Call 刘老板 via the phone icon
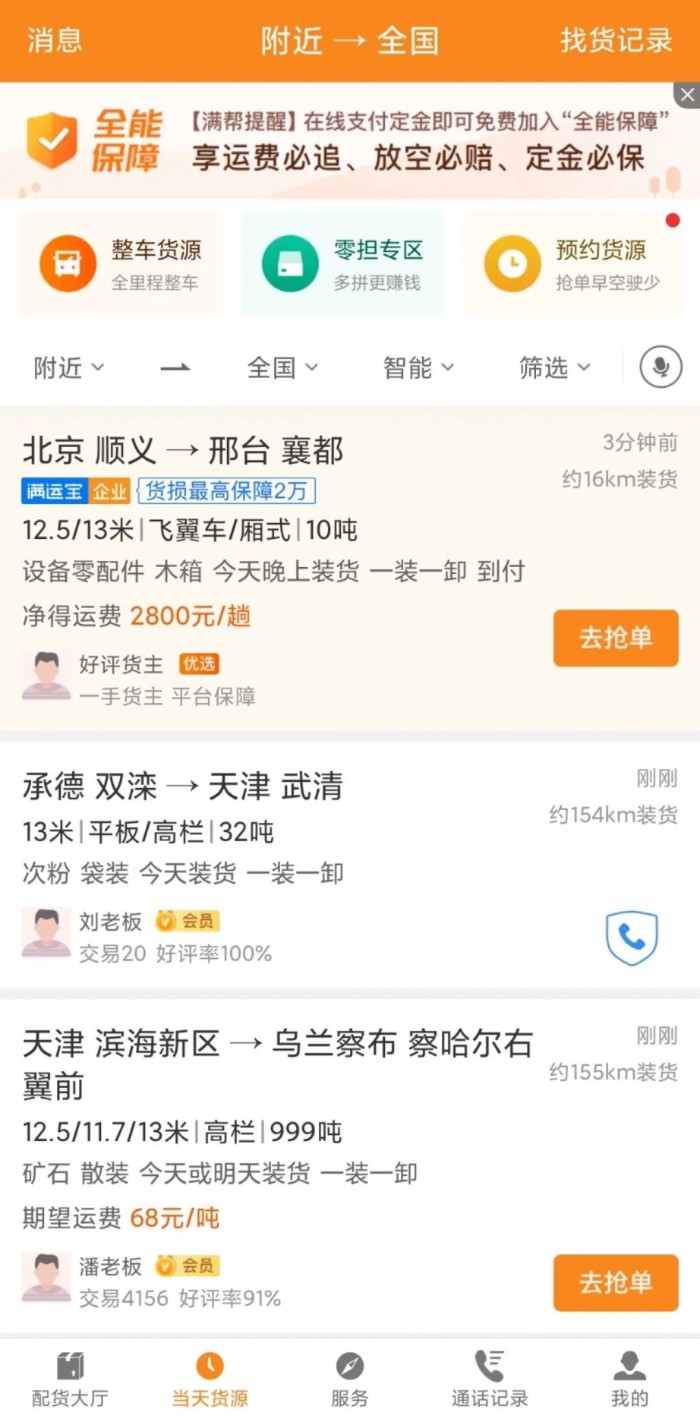Screen dimensions: 700x1419 pos(632,938)
